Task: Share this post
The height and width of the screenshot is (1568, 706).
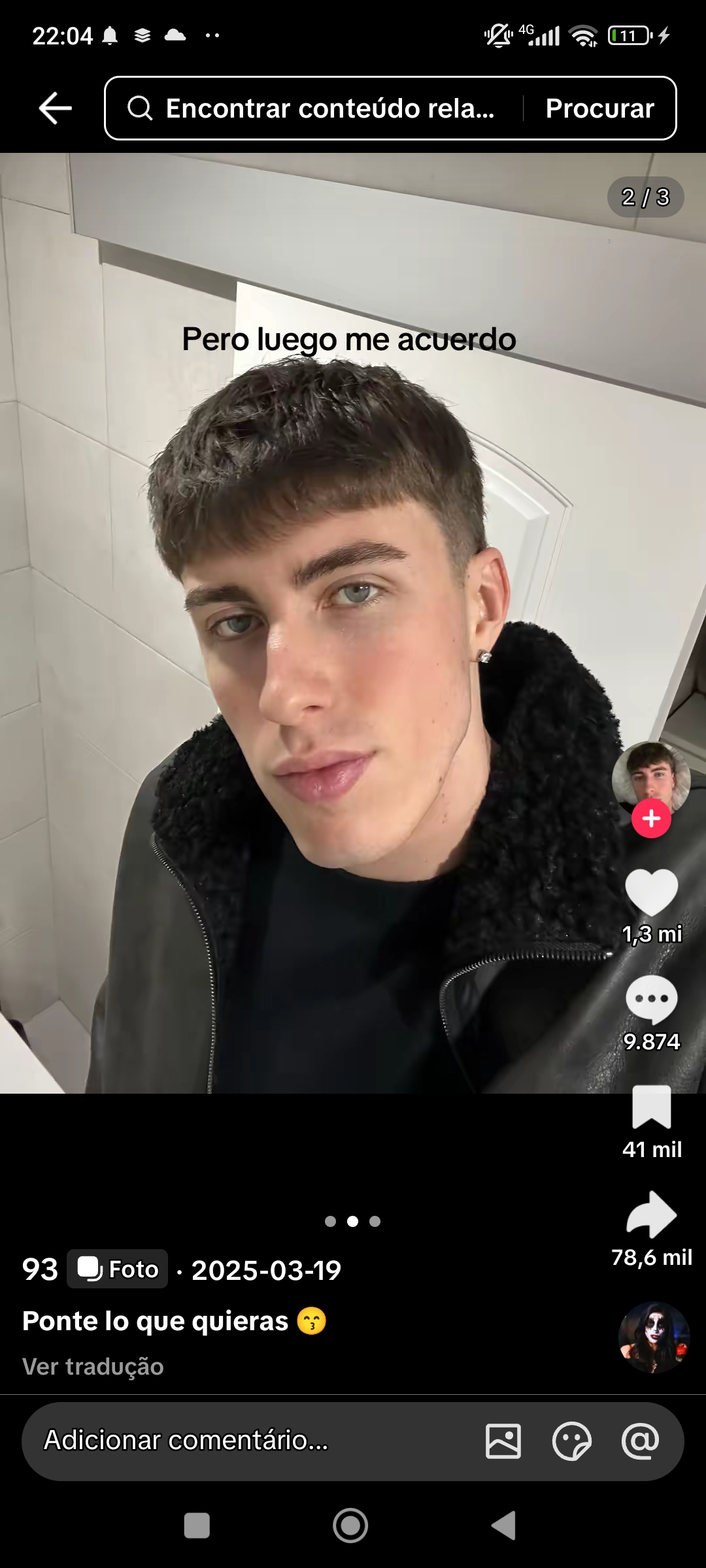Action: pyautogui.click(x=652, y=1215)
